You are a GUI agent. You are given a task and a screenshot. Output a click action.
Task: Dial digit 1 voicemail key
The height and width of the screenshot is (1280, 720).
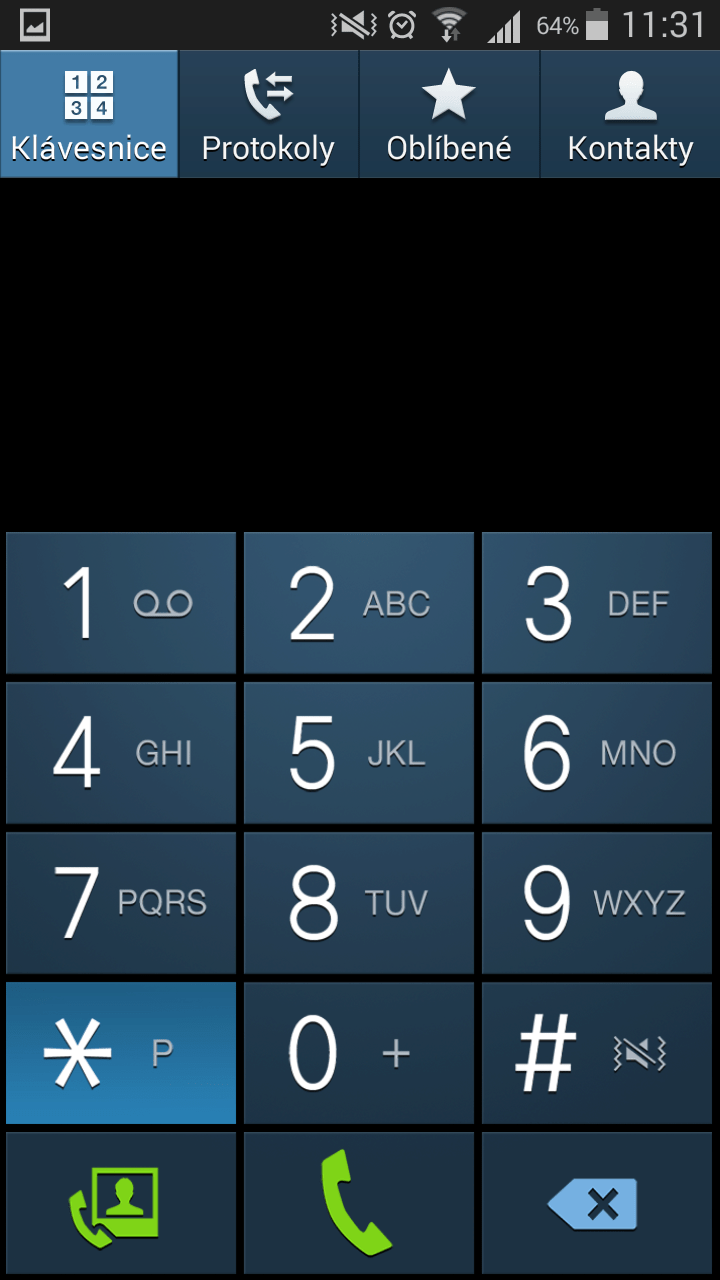coord(121,603)
